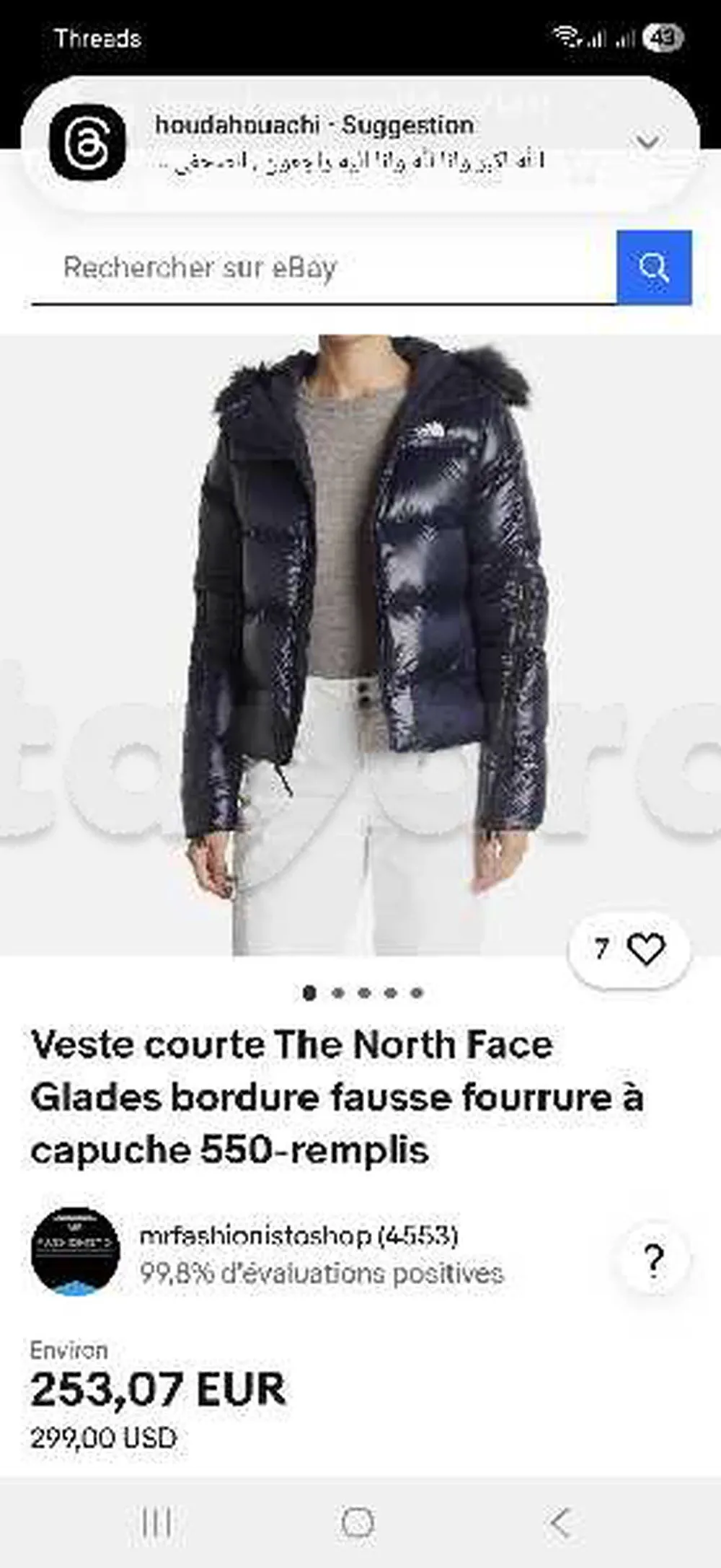Open seller mrfashionistoshop's profile
The image size is (721, 1568).
tap(298, 1236)
